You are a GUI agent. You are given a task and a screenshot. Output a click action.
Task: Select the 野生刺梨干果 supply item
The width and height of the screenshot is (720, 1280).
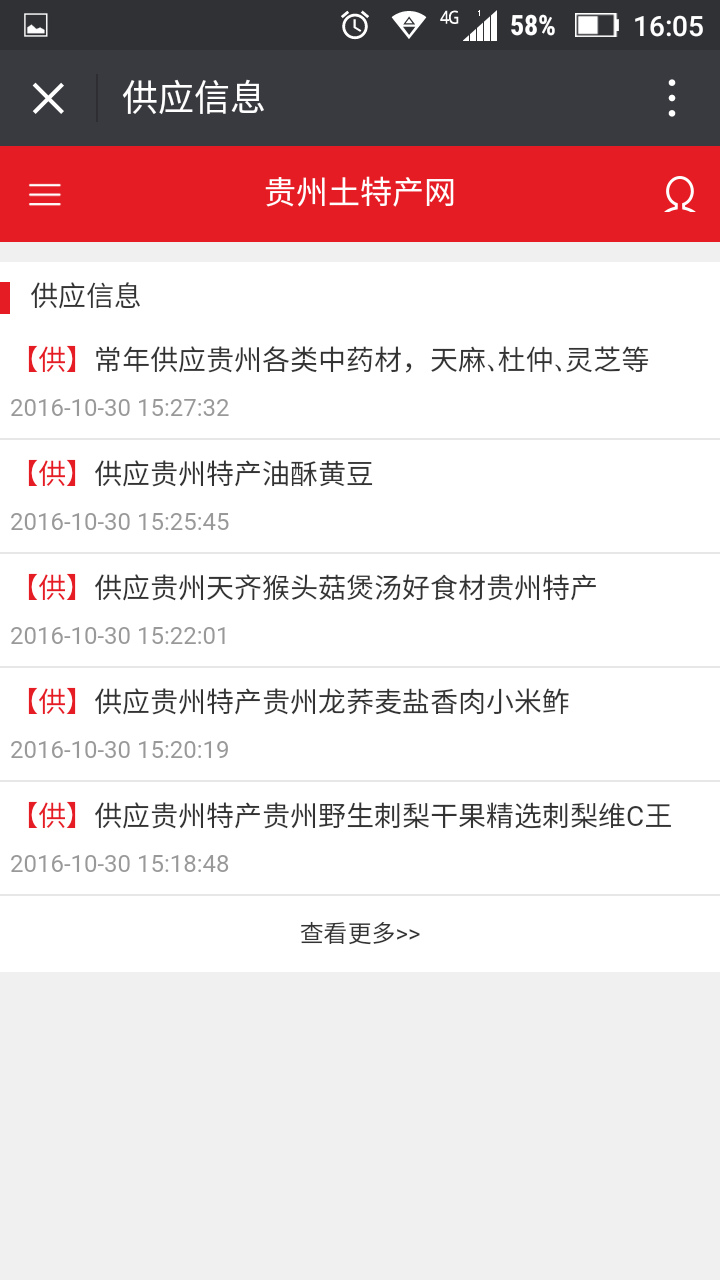pos(382,816)
